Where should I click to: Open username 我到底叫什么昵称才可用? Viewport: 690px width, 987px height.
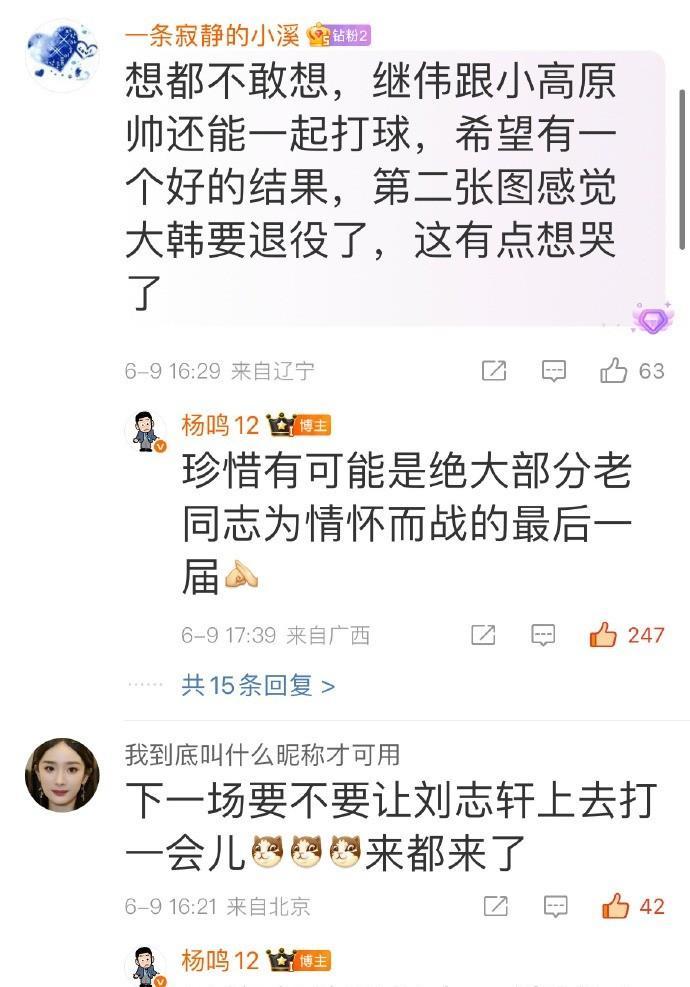[x=262, y=754]
